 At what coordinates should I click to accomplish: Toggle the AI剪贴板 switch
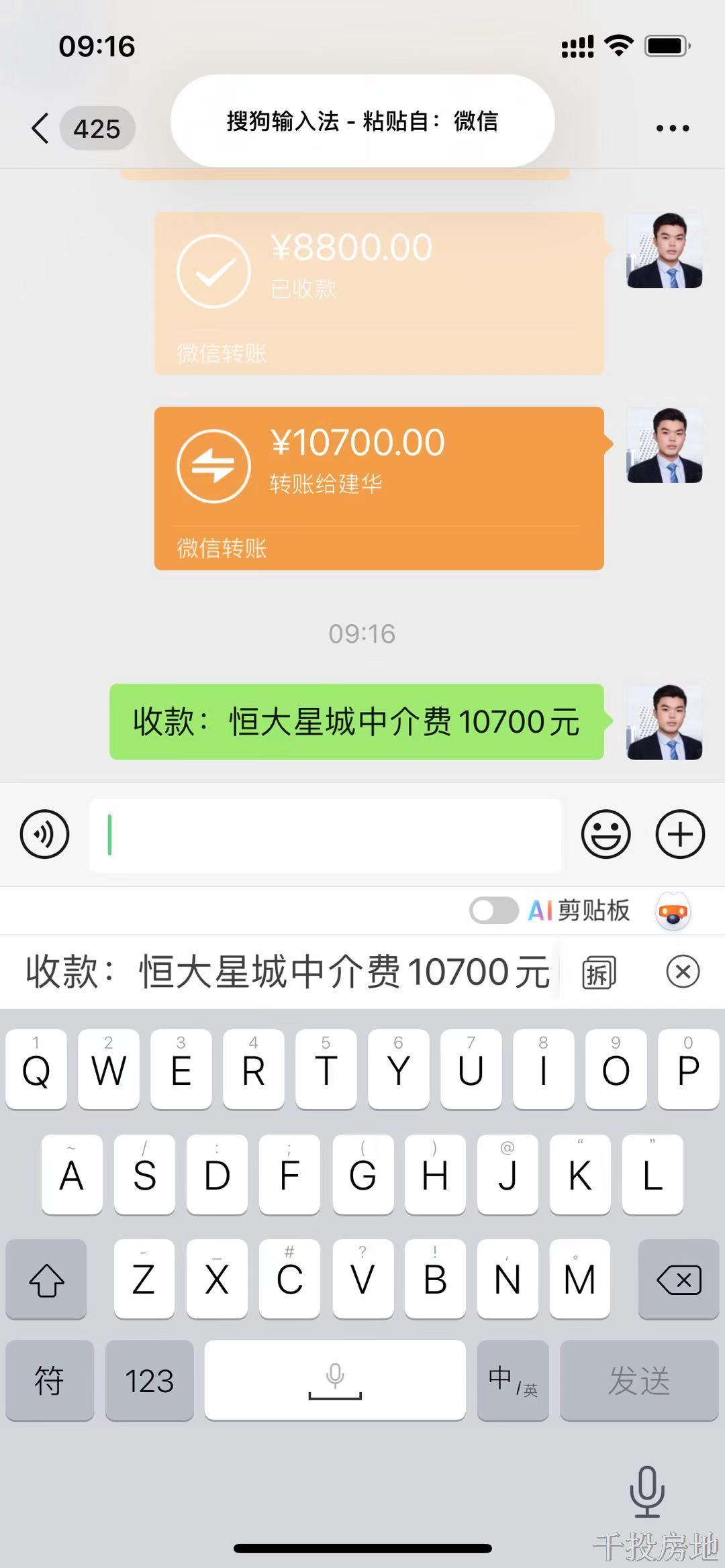tap(493, 910)
